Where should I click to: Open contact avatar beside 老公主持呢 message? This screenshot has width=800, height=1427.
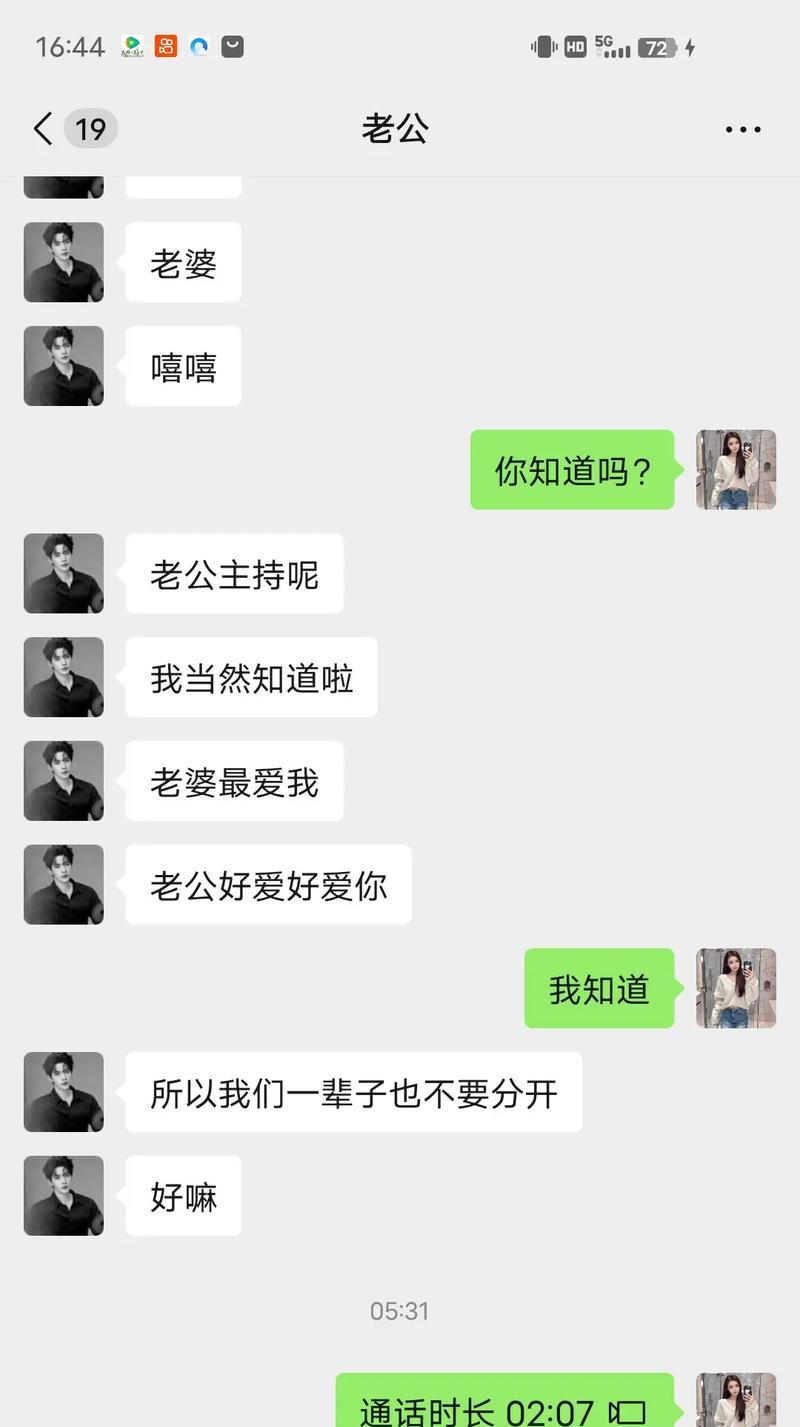click(64, 573)
